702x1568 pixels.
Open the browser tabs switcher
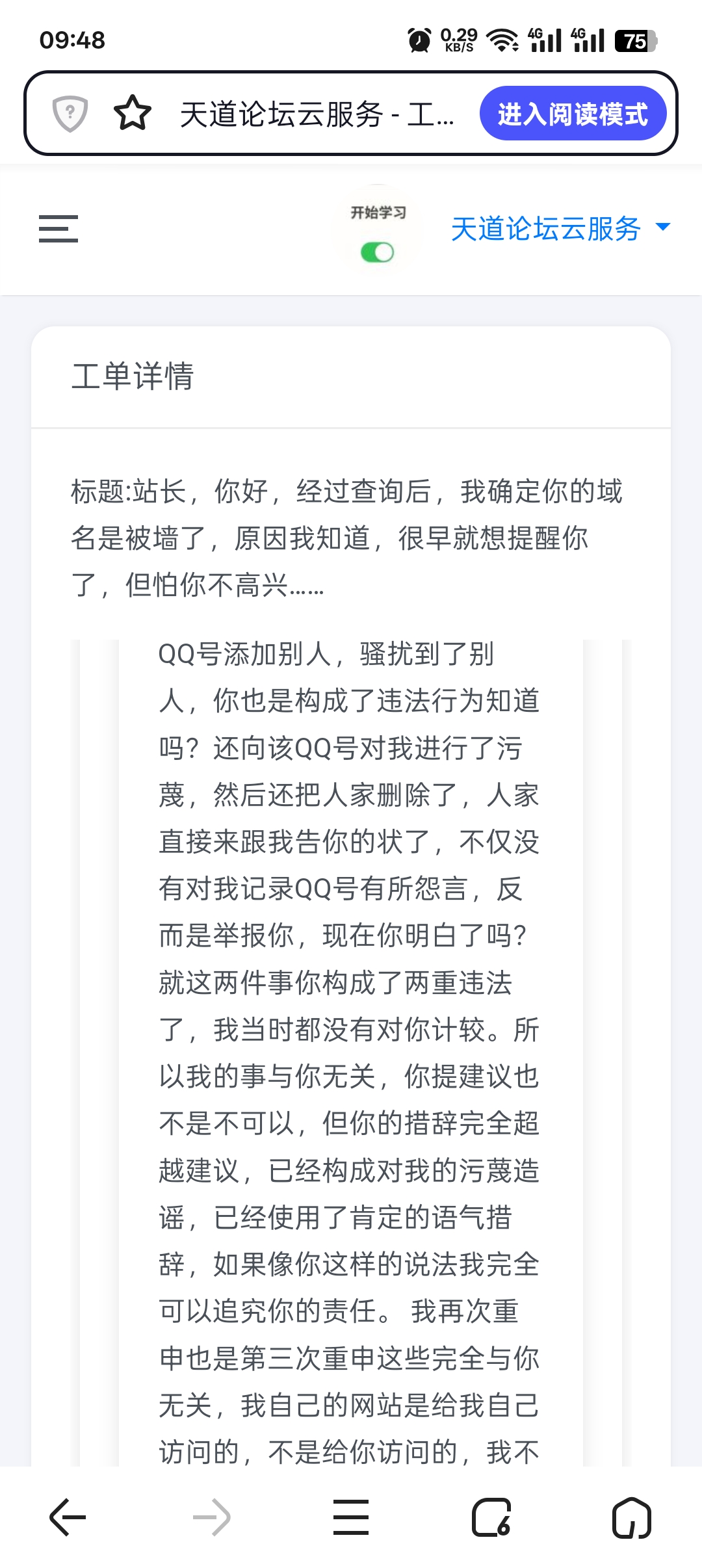(491, 1517)
